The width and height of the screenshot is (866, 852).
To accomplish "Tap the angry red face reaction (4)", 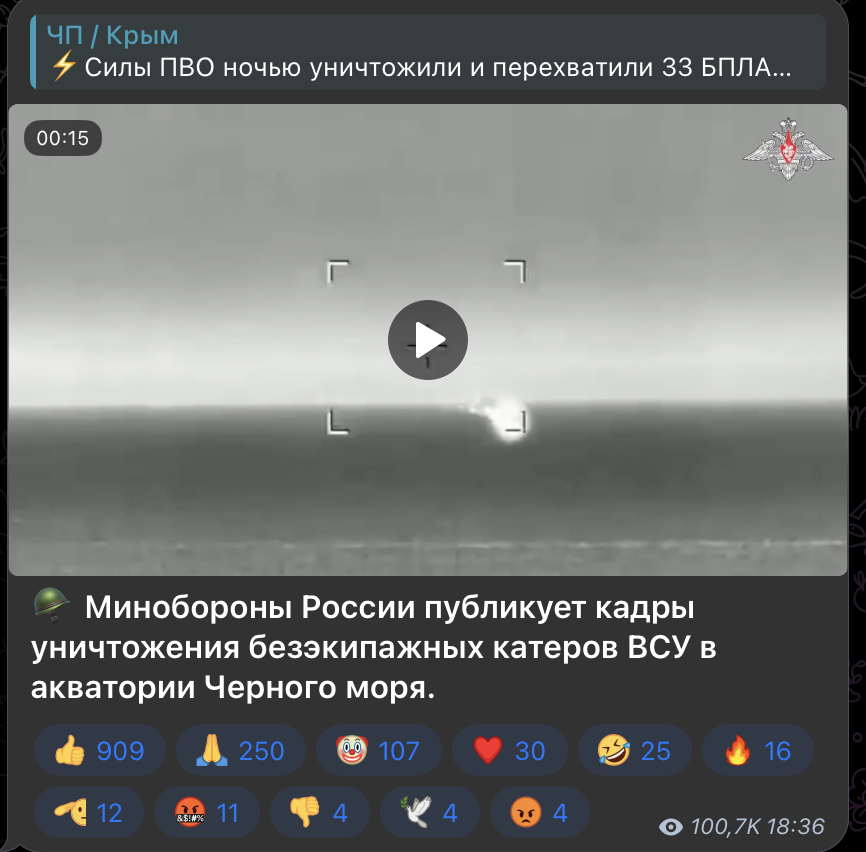I will pos(538,812).
